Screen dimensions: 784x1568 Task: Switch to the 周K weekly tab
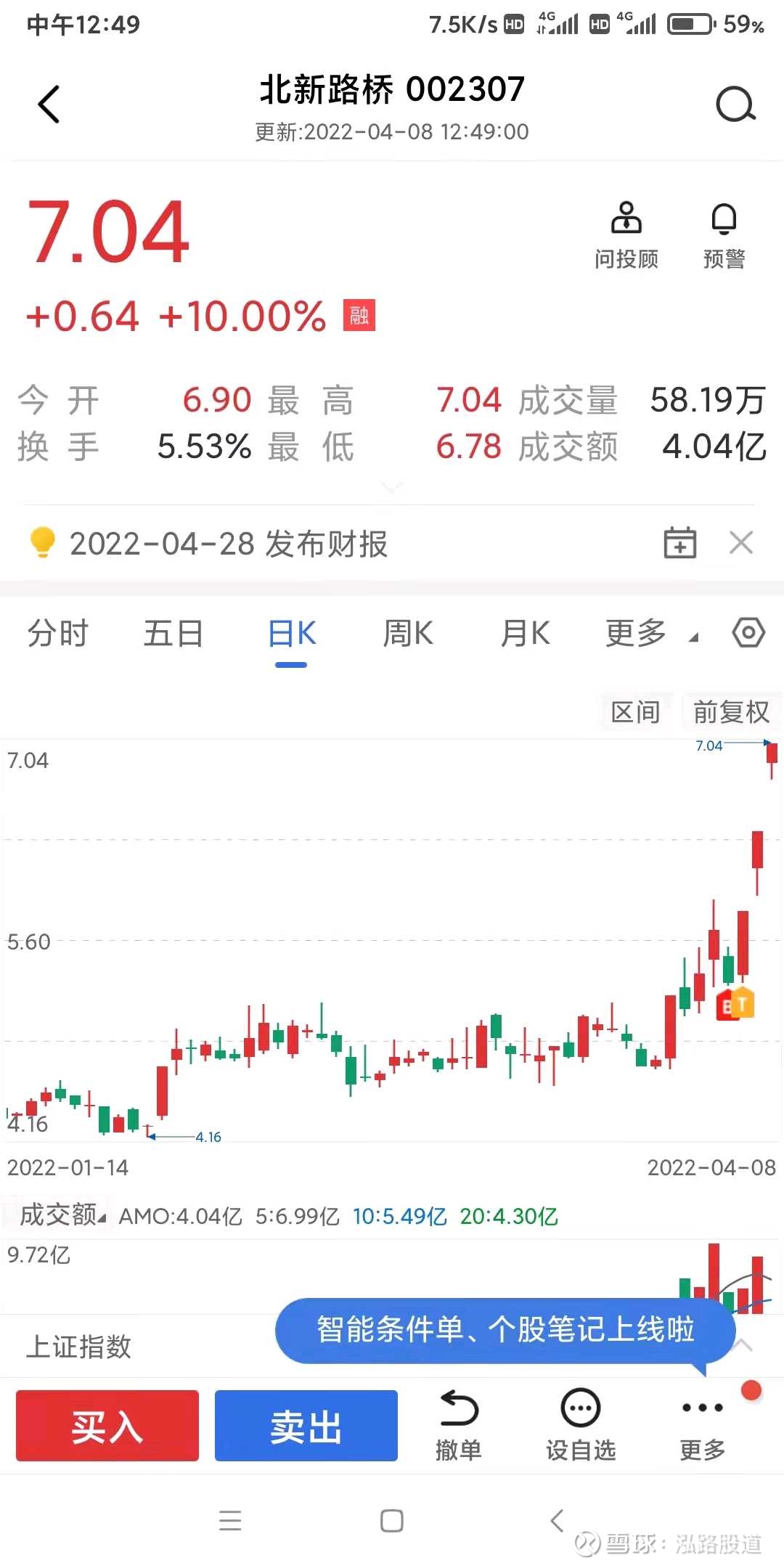click(x=408, y=632)
